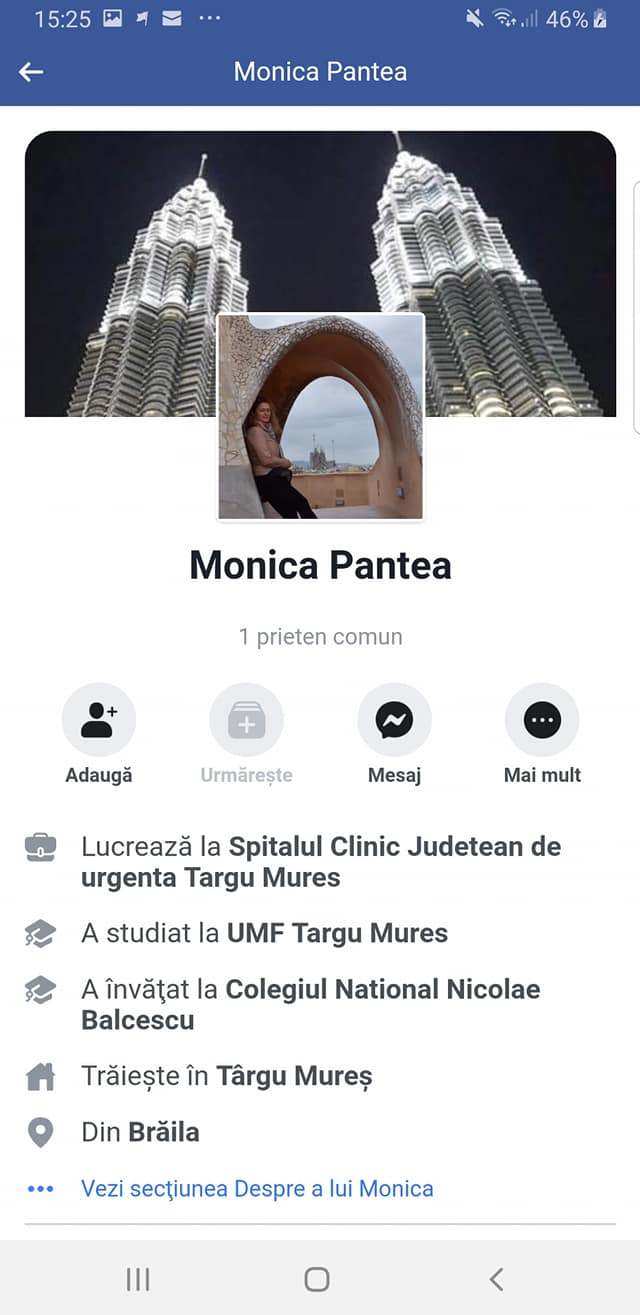Open Vezi secțiunea Despre a lui Monica
The width and height of the screenshot is (640, 1315).
[x=257, y=1189]
